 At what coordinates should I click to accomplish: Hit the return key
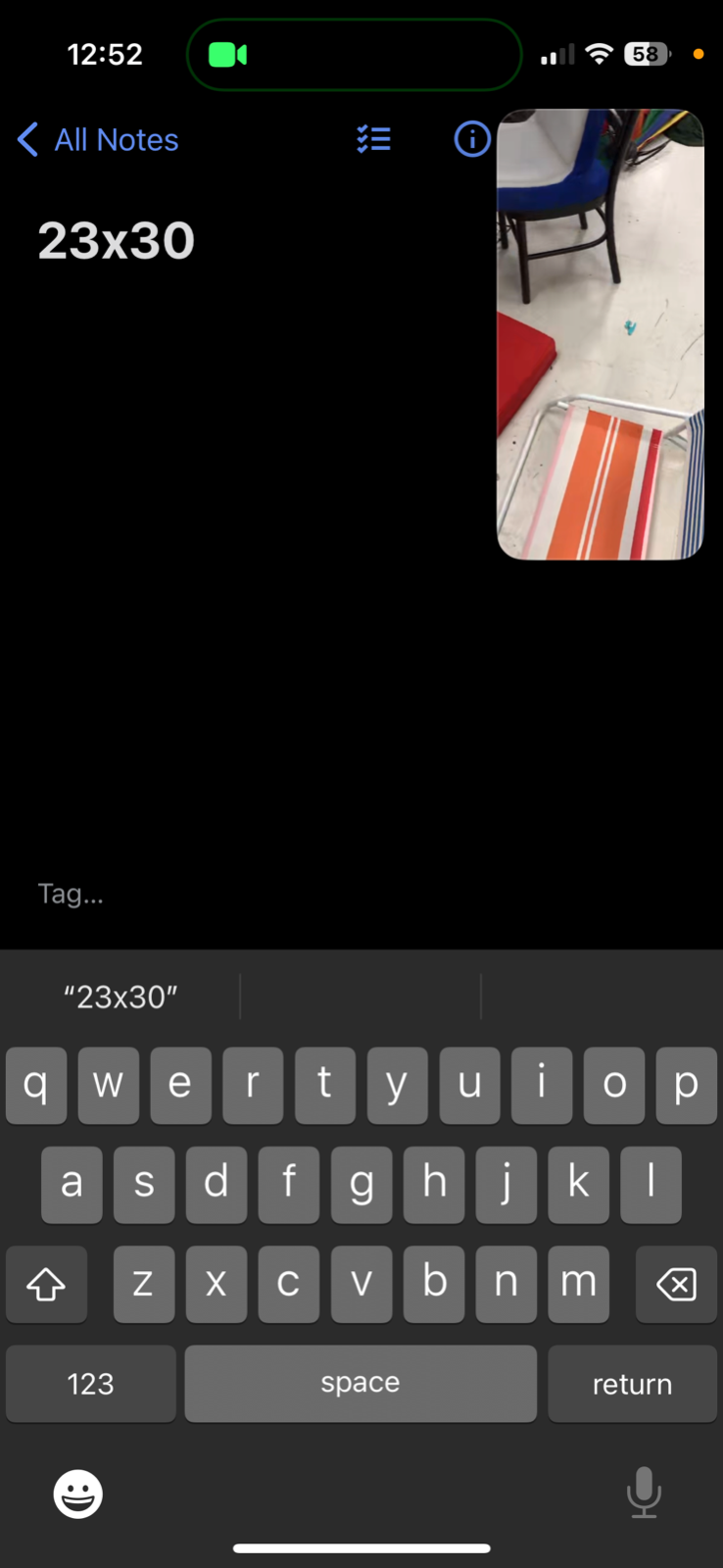[632, 1384]
